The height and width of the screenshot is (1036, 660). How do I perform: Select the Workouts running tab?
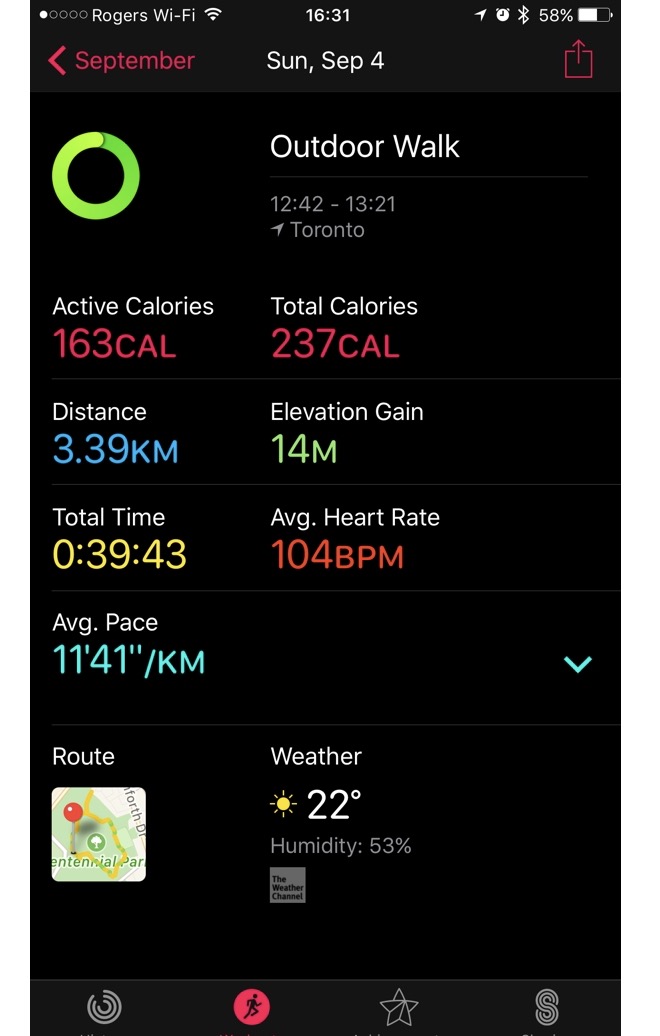(252, 1007)
